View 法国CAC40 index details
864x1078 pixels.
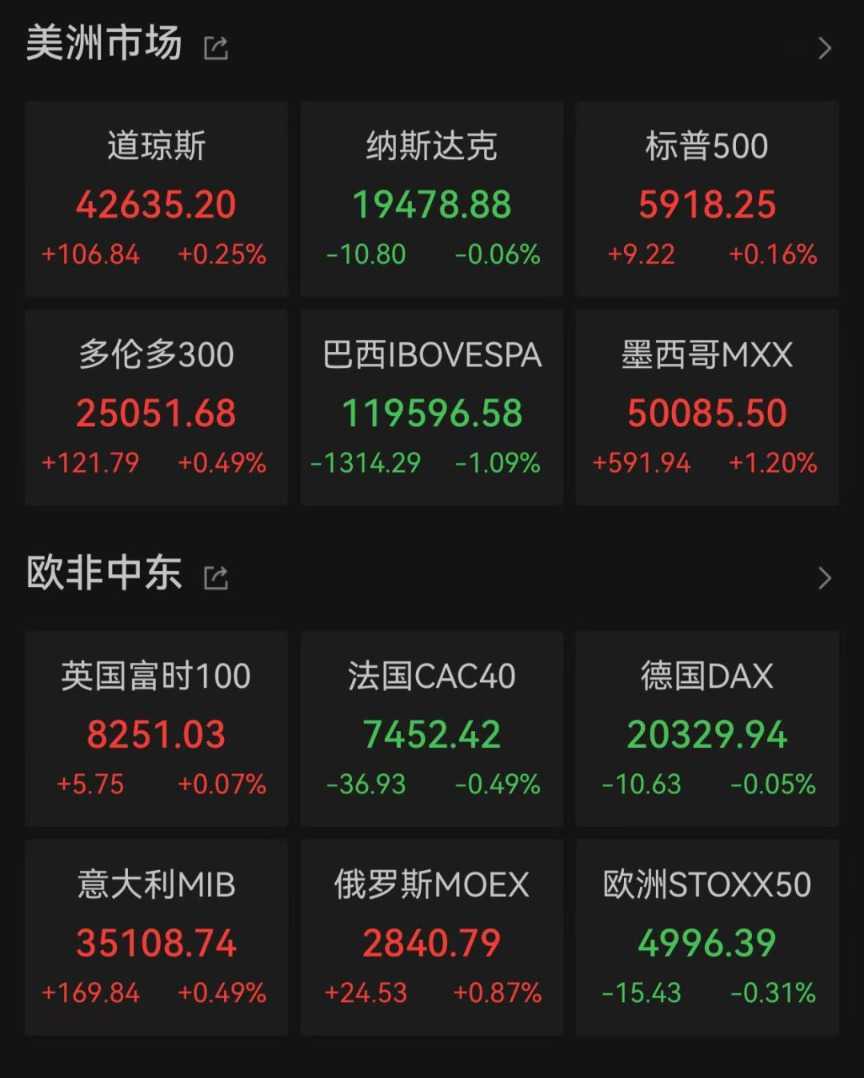point(431,729)
